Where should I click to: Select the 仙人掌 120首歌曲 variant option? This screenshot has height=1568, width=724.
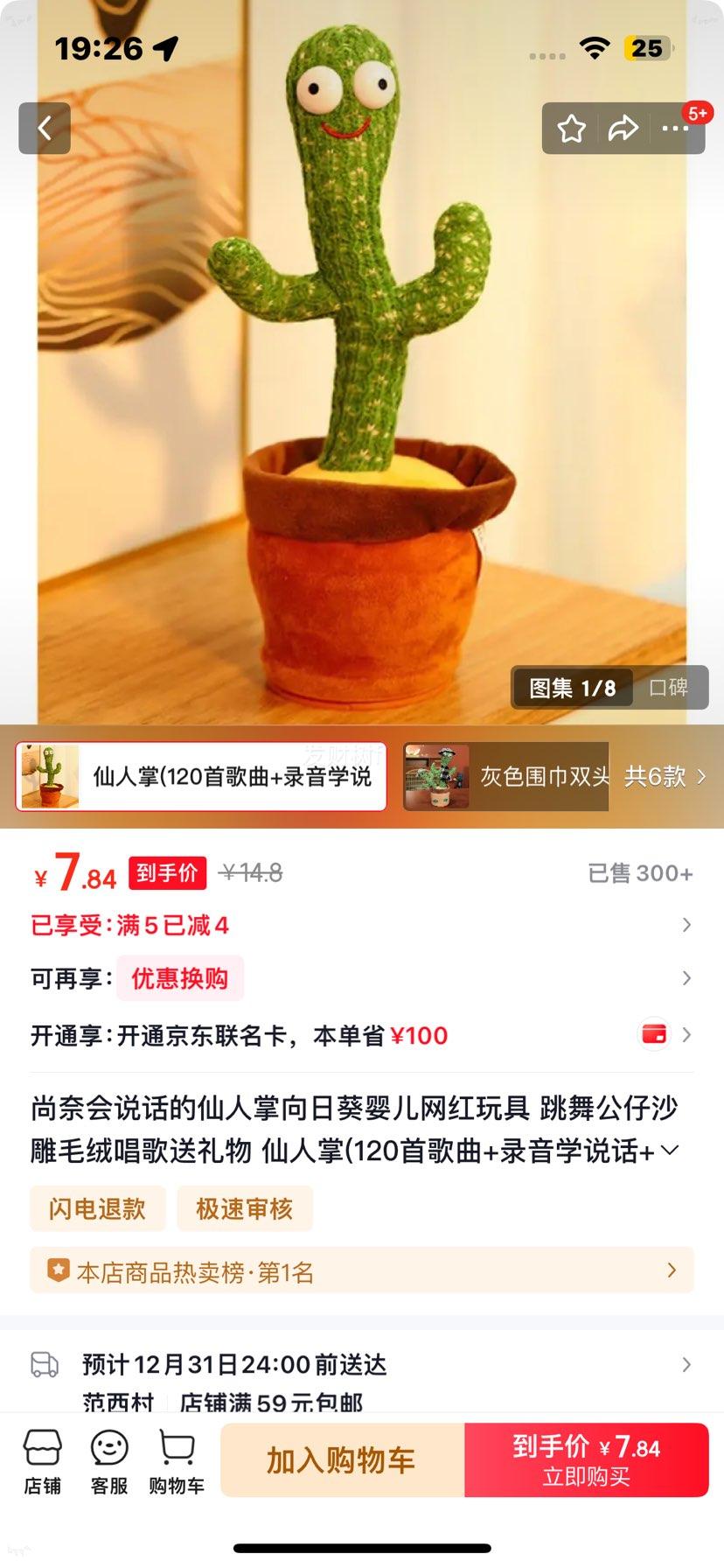[x=201, y=778]
